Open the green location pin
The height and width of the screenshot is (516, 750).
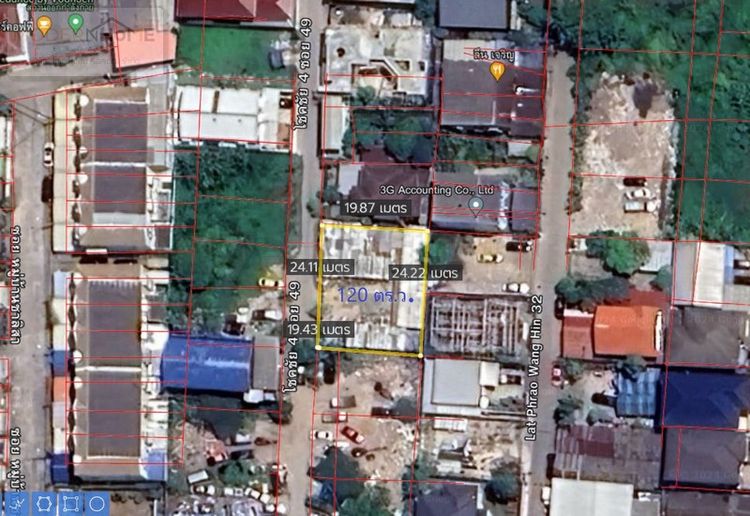76,21
